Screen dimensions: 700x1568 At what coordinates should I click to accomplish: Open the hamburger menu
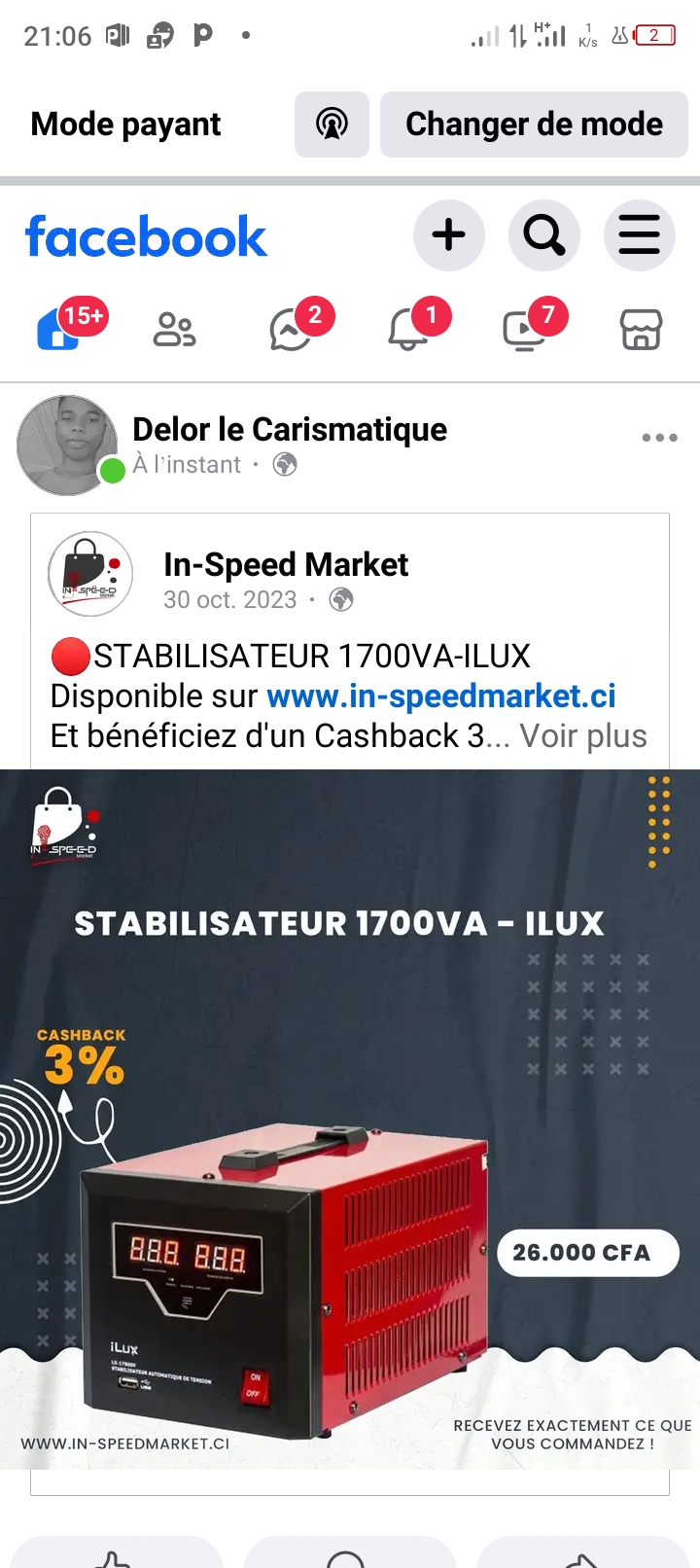[x=640, y=235]
